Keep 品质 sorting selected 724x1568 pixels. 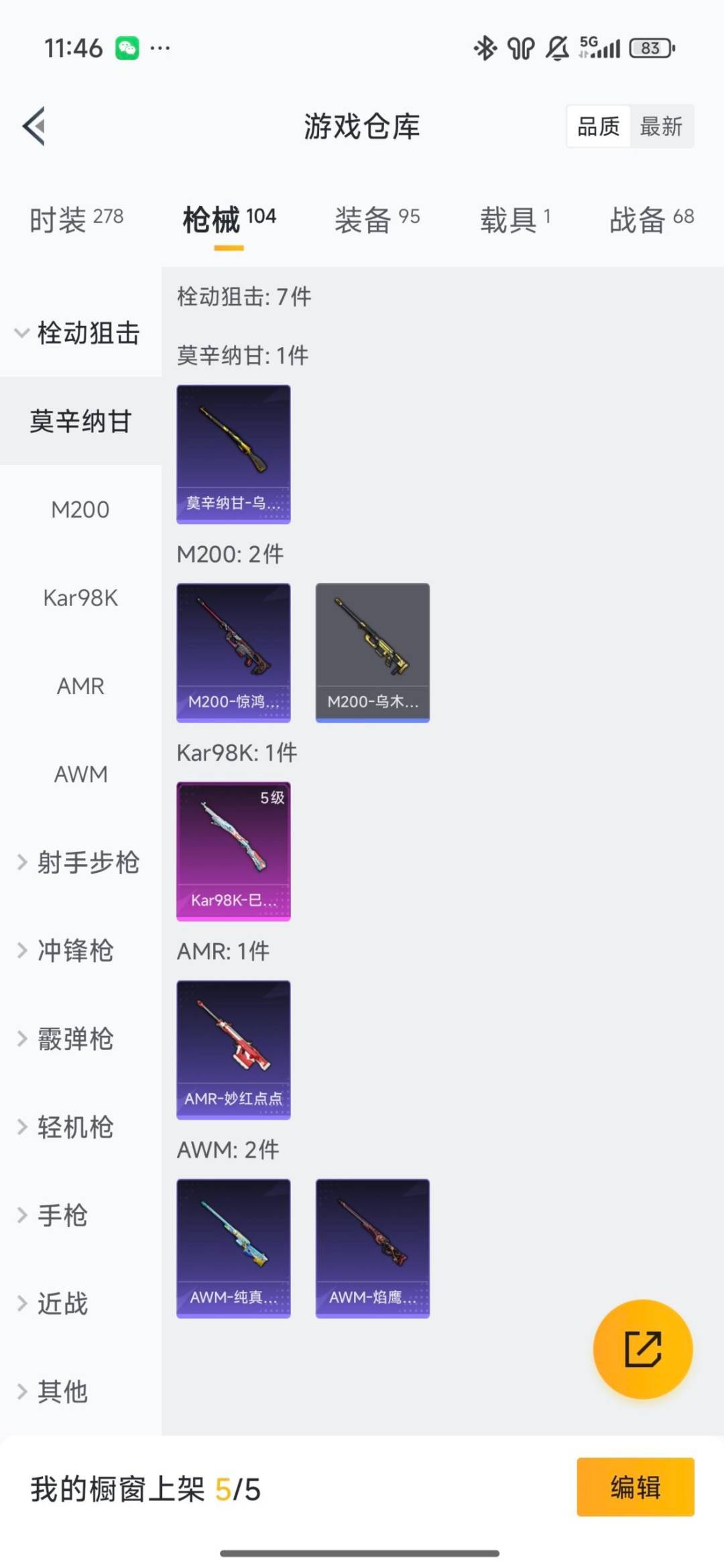coord(599,127)
